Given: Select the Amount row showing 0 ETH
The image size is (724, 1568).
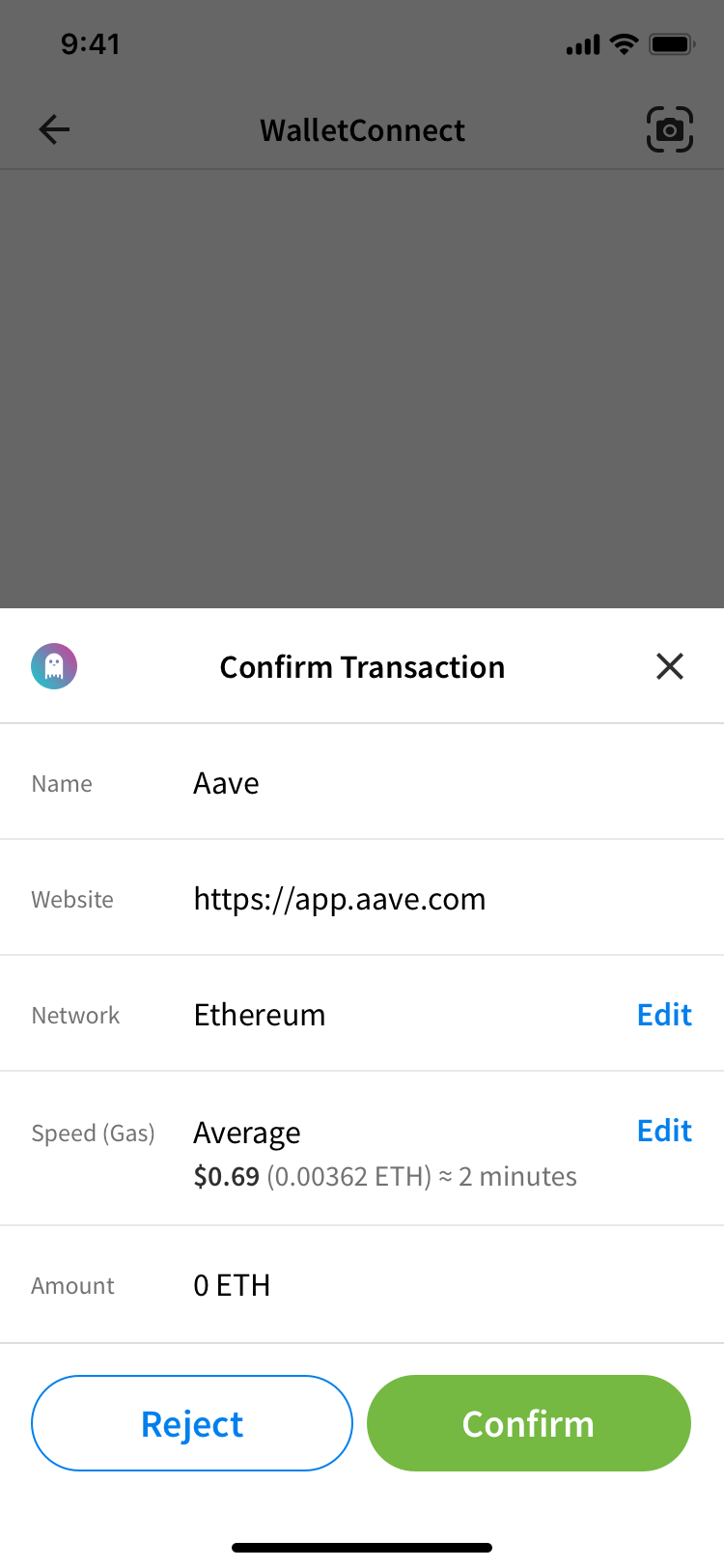Looking at the screenshot, I should (232, 1285).
